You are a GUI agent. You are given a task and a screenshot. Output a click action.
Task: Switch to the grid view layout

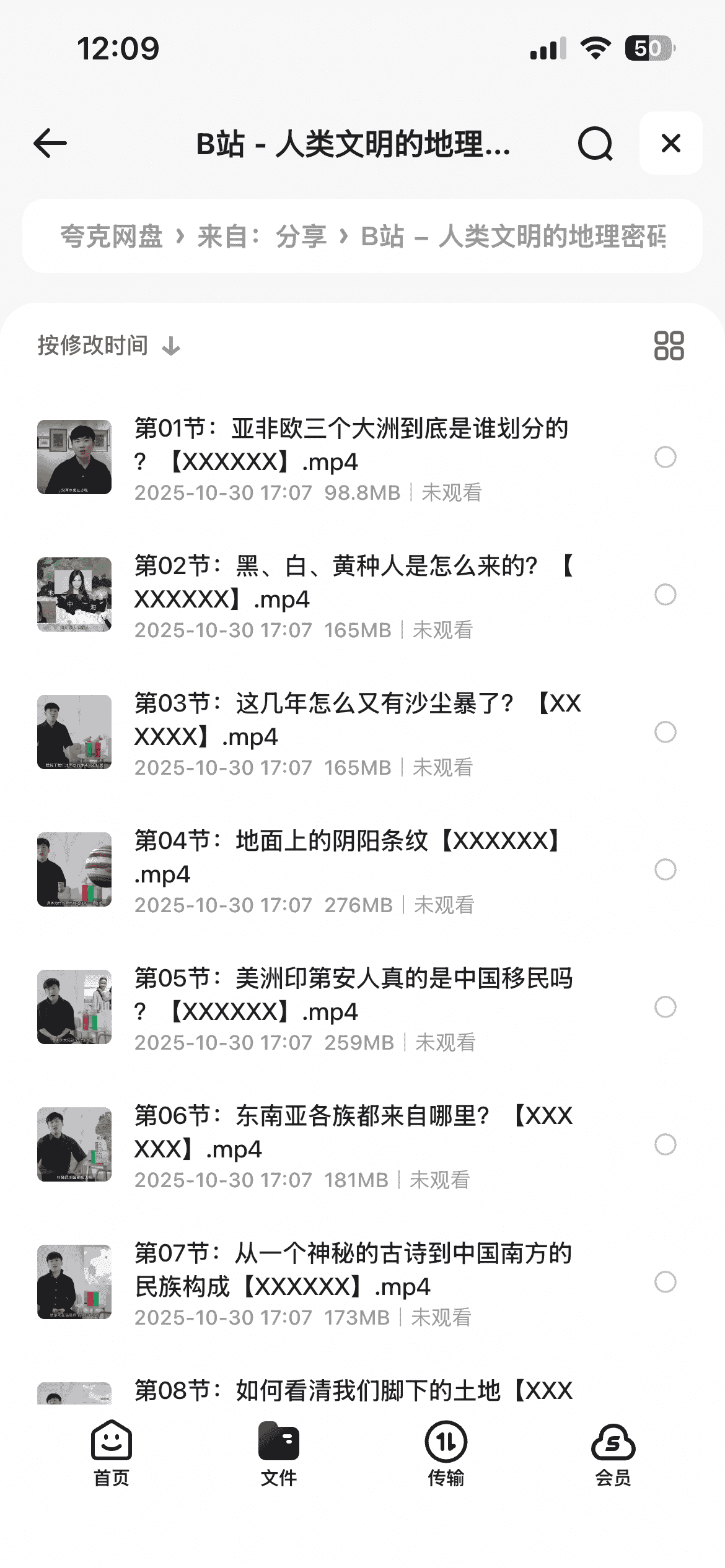tap(669, 346)
